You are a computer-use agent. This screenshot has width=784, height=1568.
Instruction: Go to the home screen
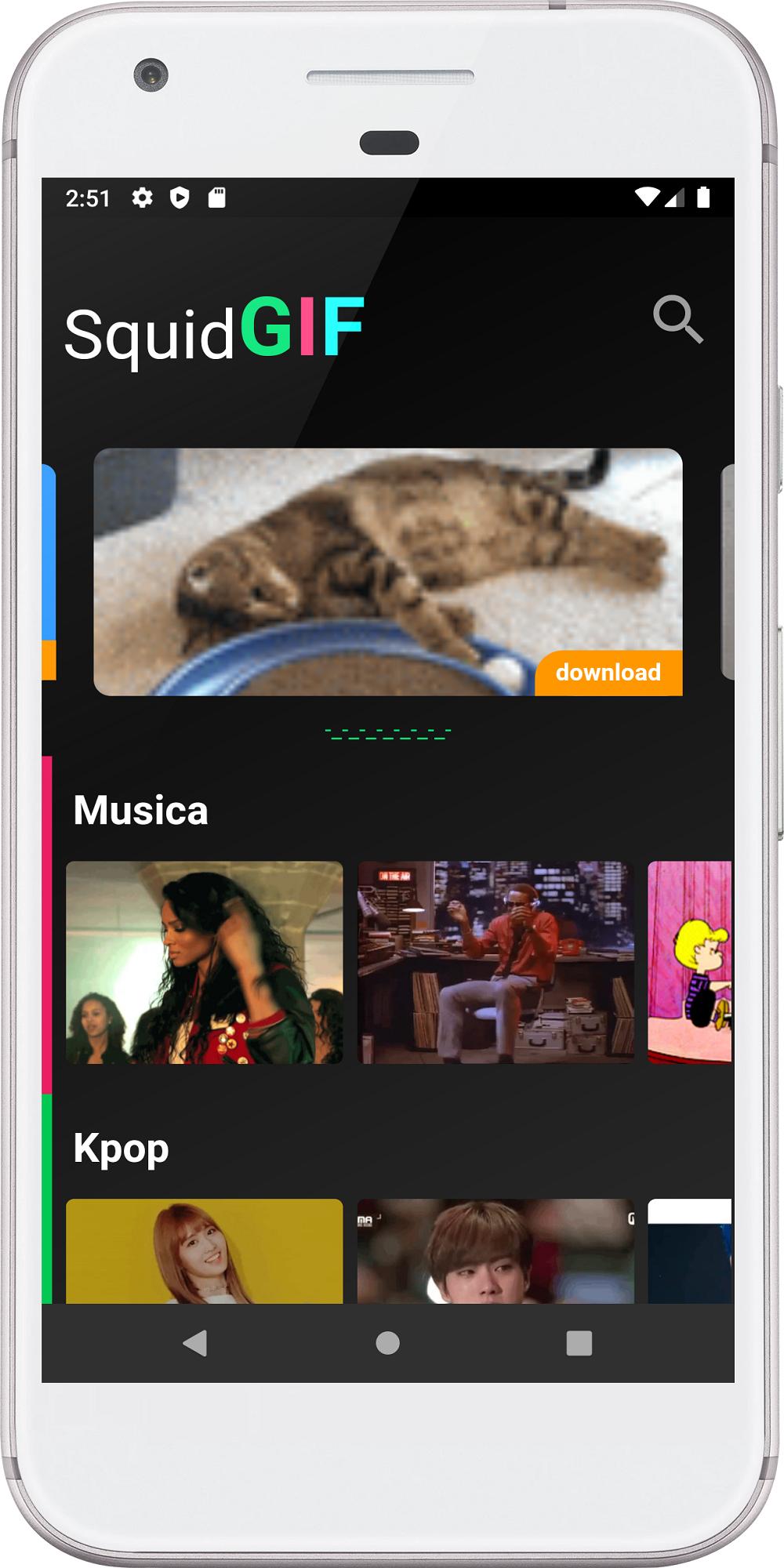pos(387,1343)
